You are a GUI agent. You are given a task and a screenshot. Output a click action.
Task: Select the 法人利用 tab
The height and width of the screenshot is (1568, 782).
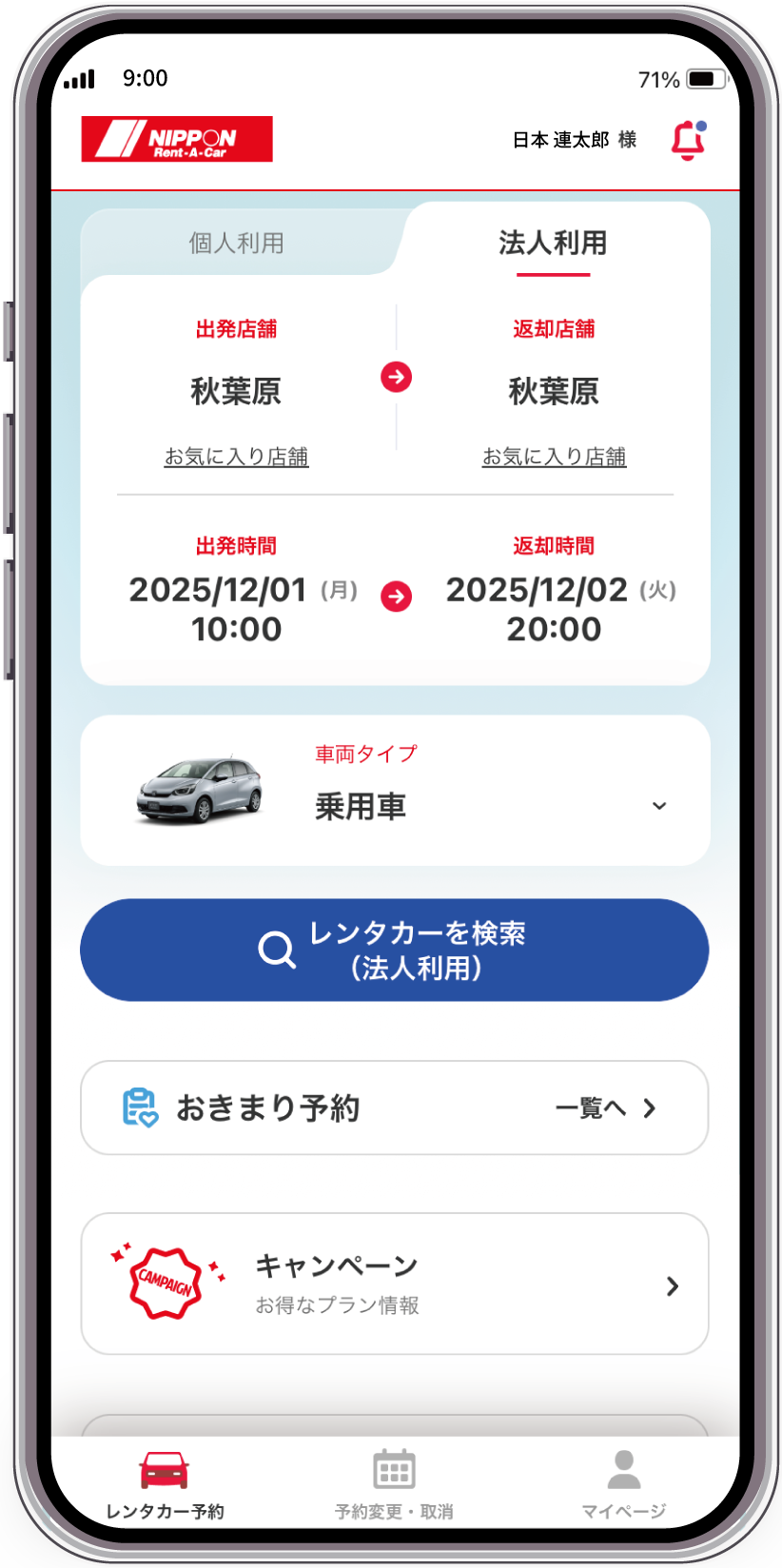550,243
